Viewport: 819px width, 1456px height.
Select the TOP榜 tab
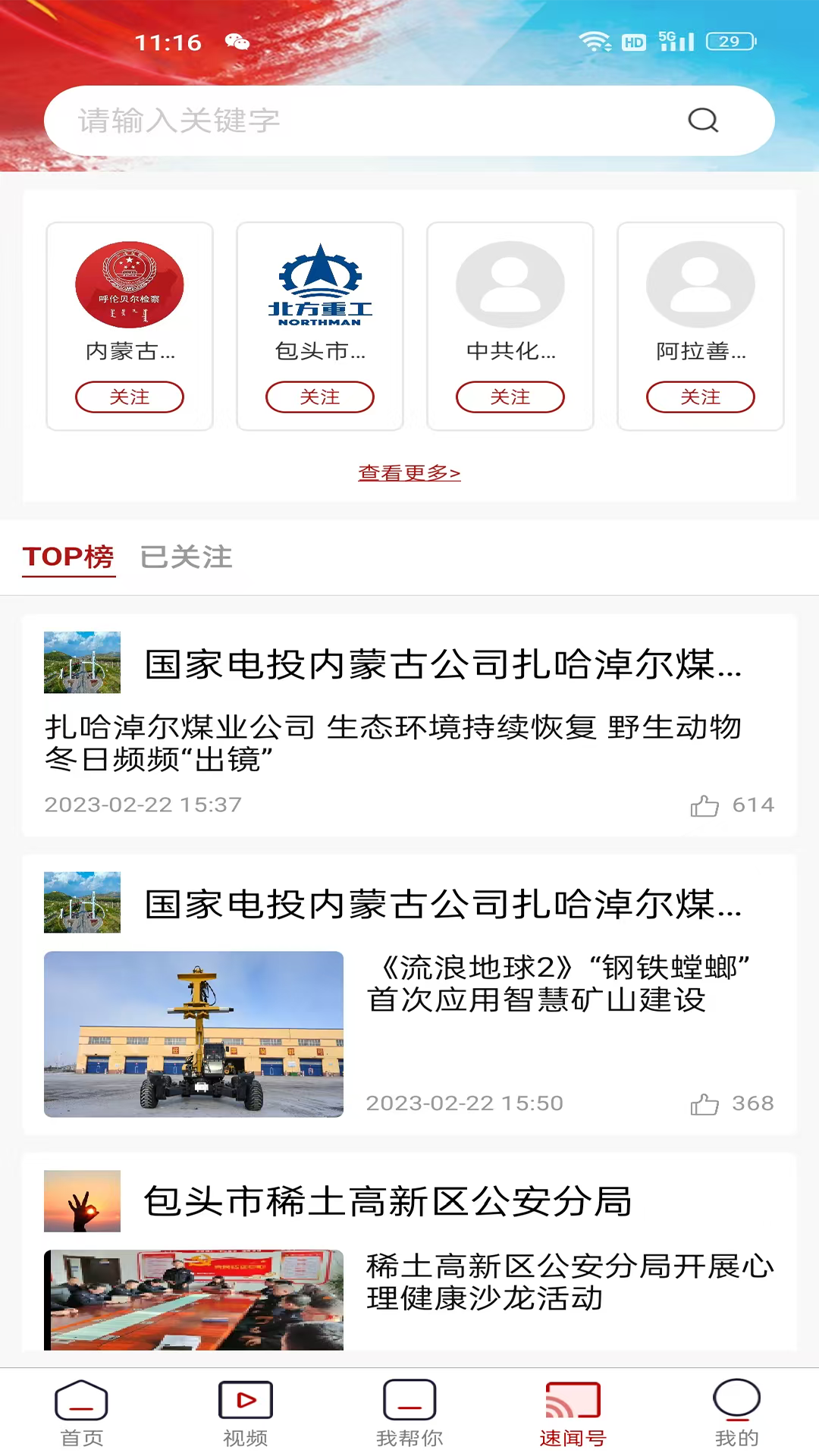coord(68,557)
